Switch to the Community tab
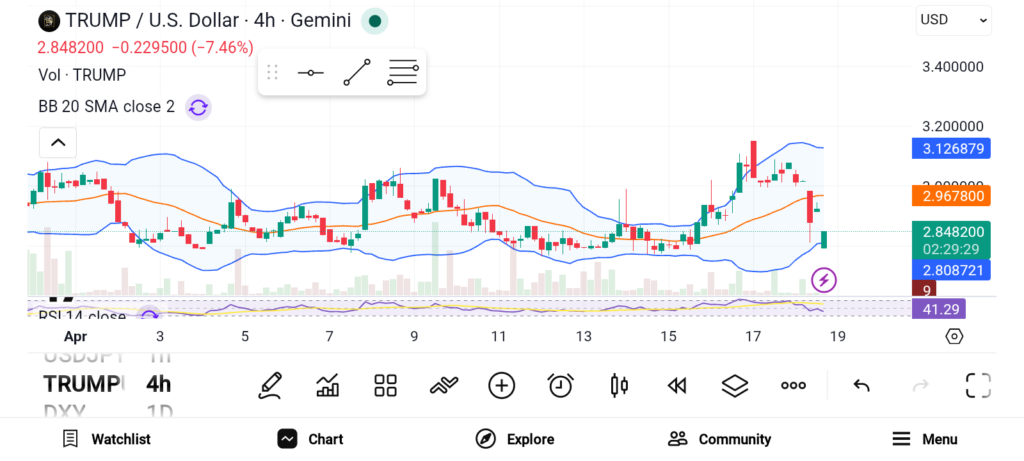This screenshot has height=461, width=1024. (719, 439)
